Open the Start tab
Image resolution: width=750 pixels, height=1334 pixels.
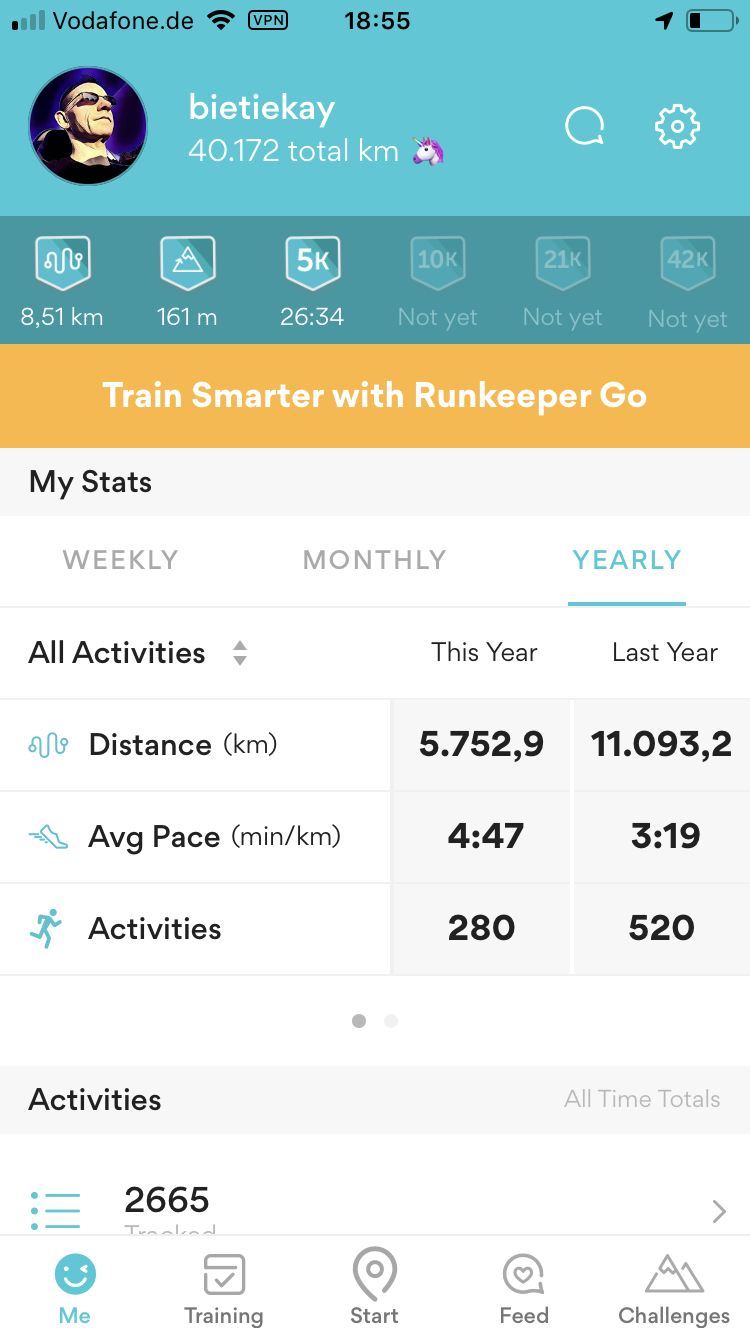(374, 1288)
